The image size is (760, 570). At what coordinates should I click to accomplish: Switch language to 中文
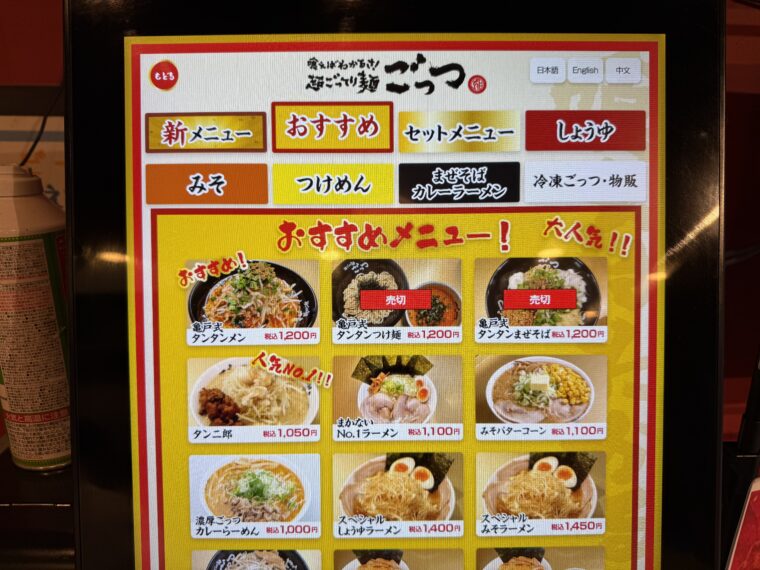(623, 71)
